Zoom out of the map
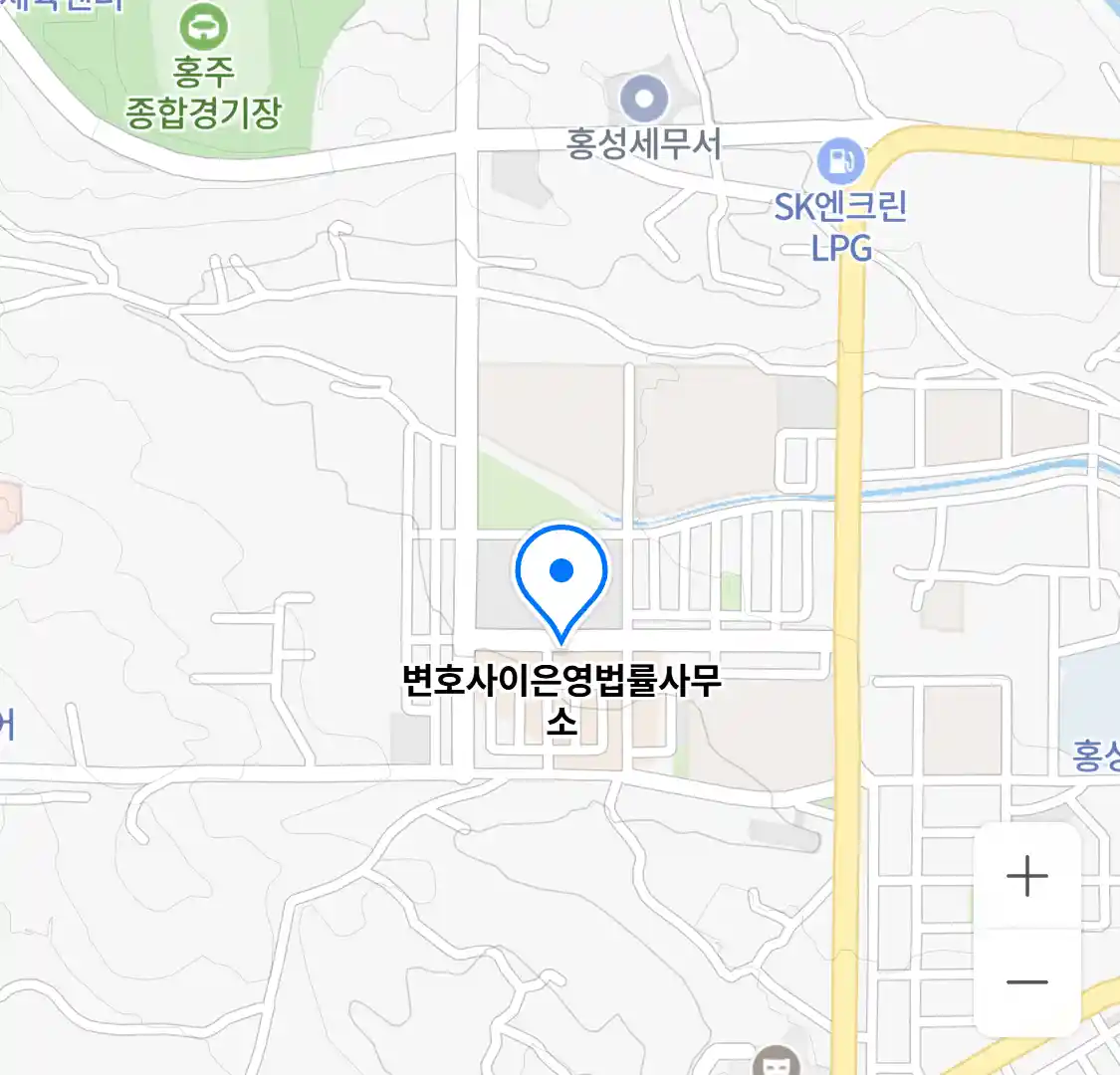 (1026, 982)
